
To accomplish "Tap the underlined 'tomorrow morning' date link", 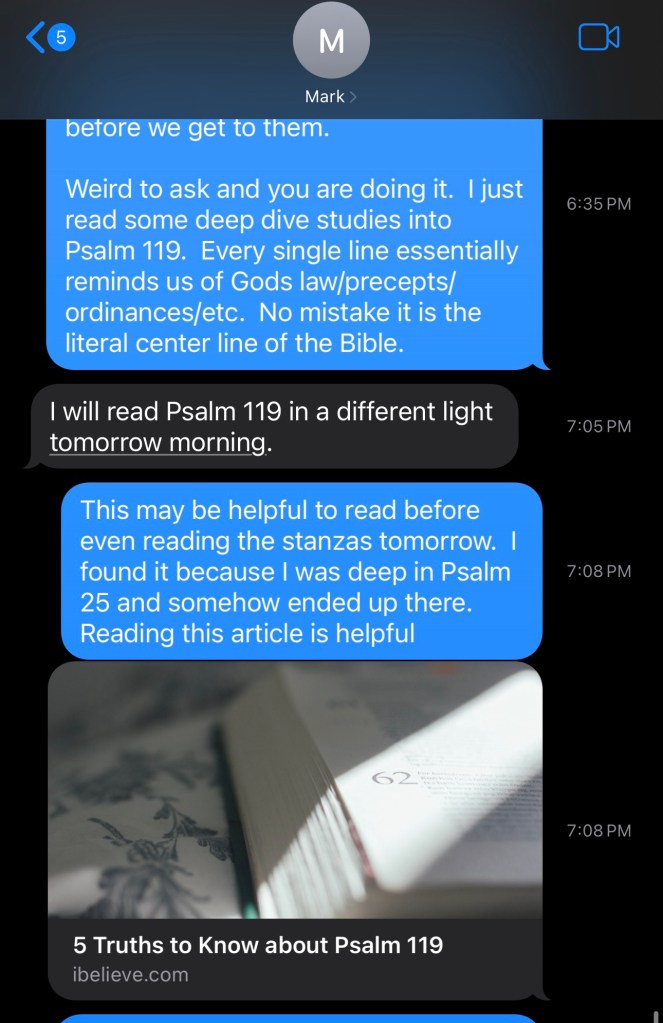I will click(158, 442).
